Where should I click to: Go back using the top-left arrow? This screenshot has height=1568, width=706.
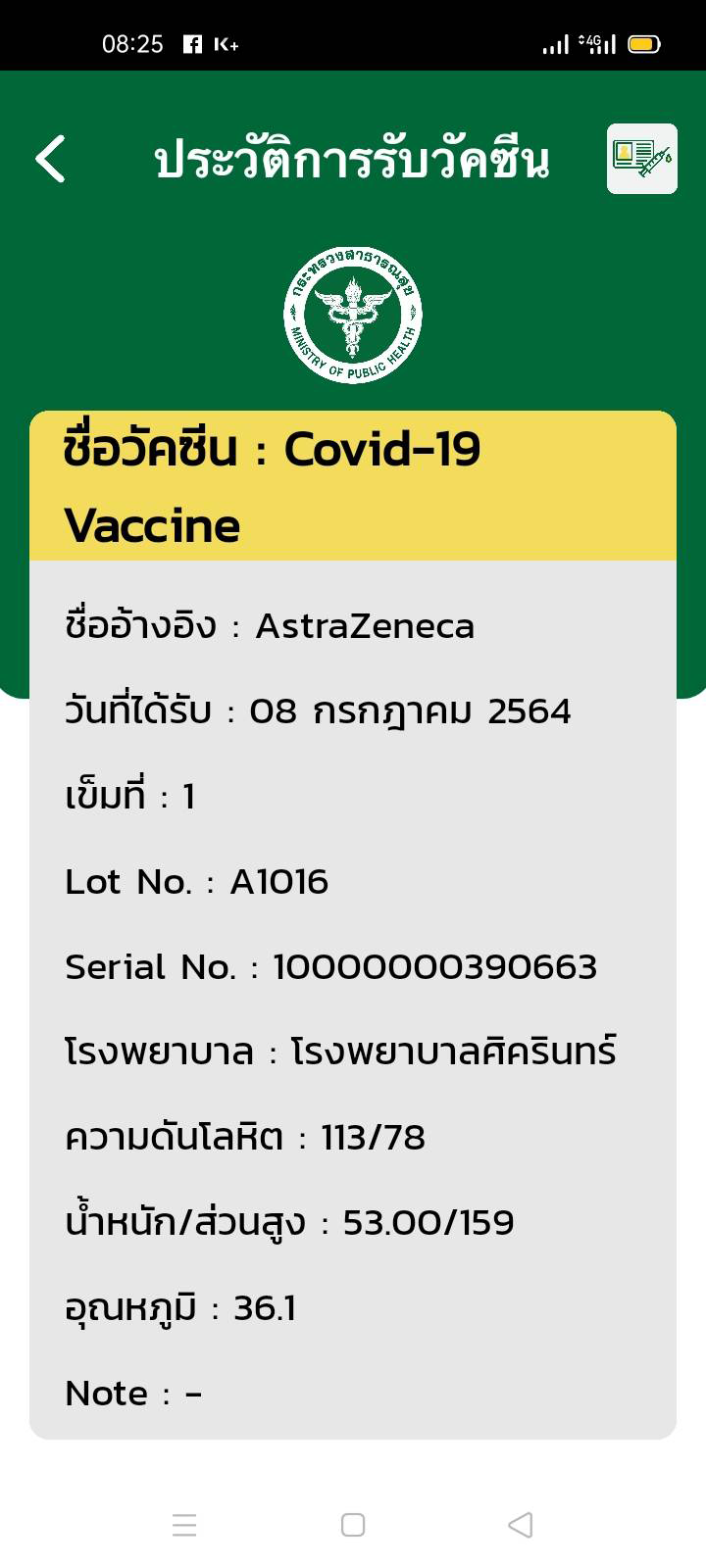pyautogui.click(x=50, y=159)
